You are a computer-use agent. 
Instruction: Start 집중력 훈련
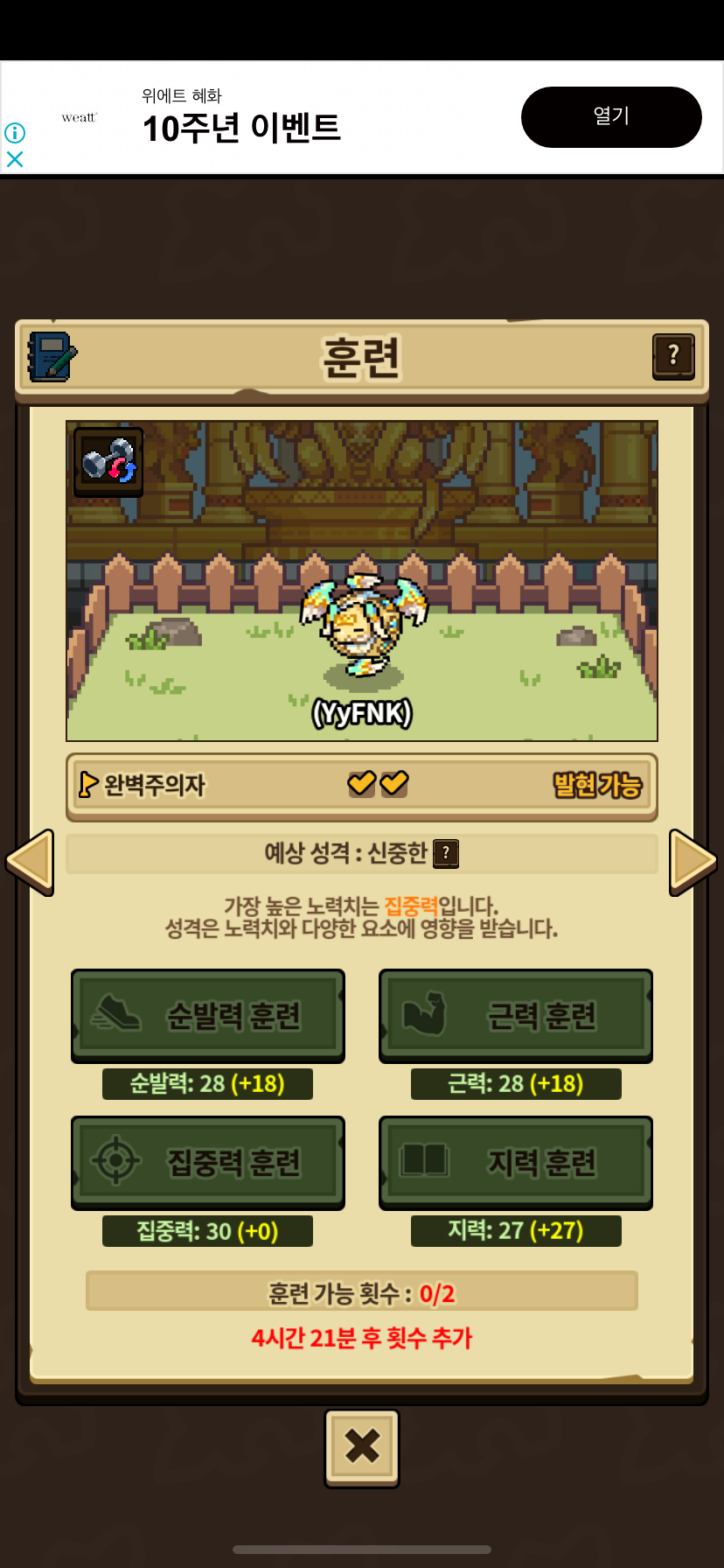(208, 1162)
